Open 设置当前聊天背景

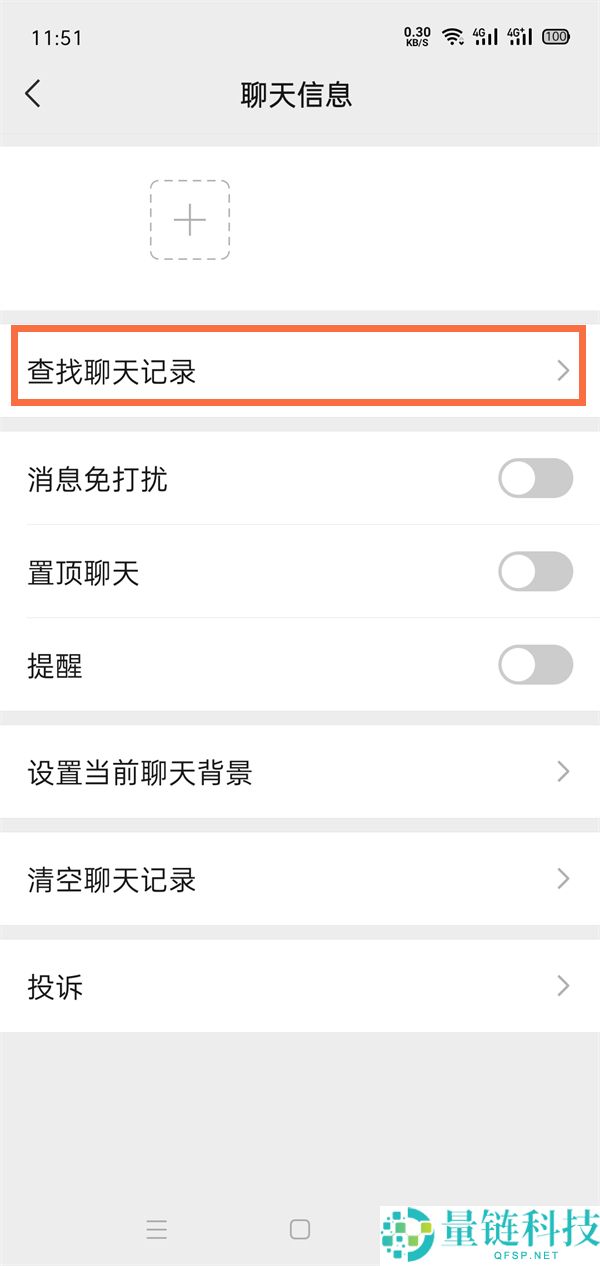tap(298, 772)
